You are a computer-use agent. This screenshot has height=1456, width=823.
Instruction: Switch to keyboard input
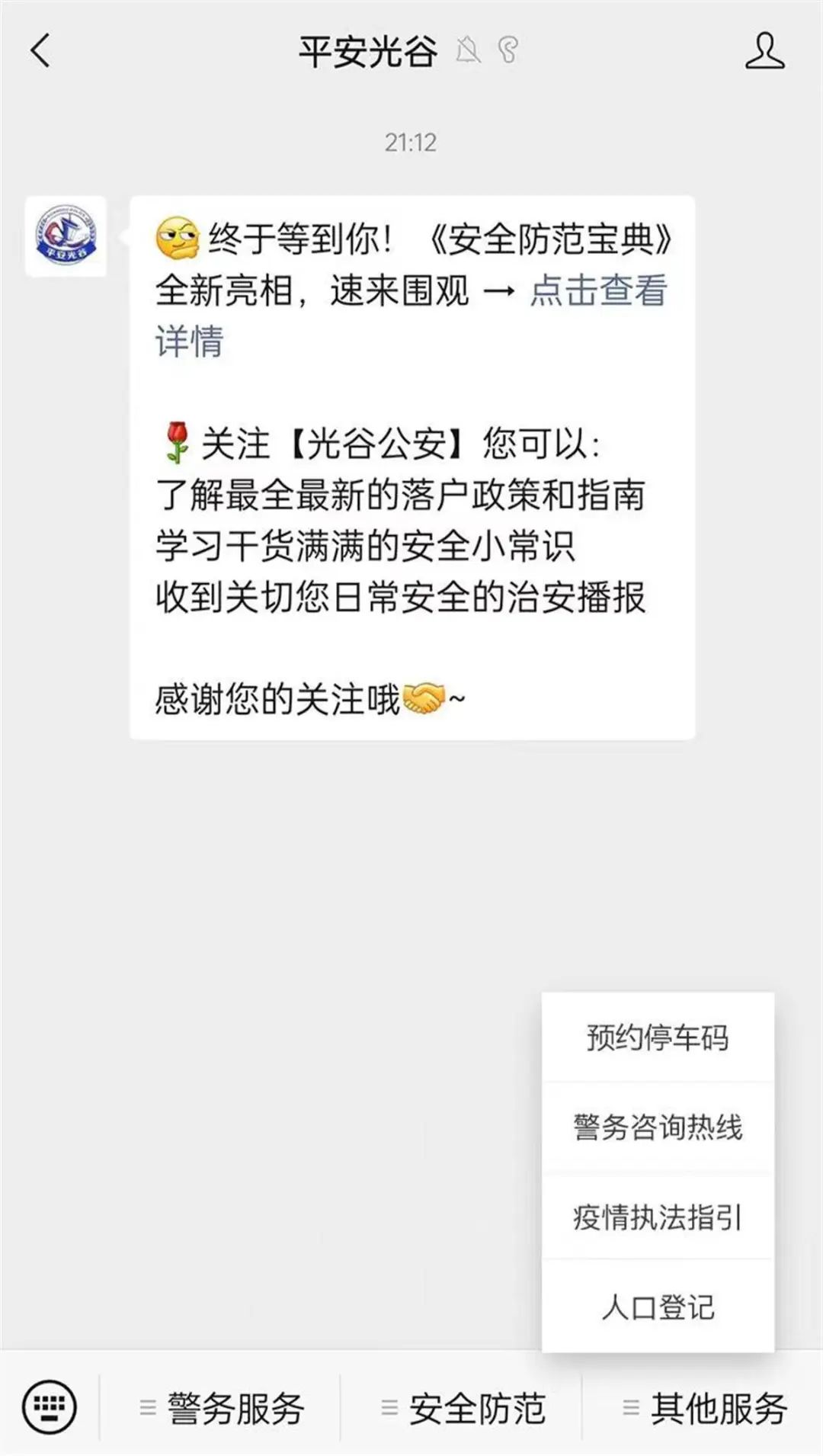tap(50, 1406)
